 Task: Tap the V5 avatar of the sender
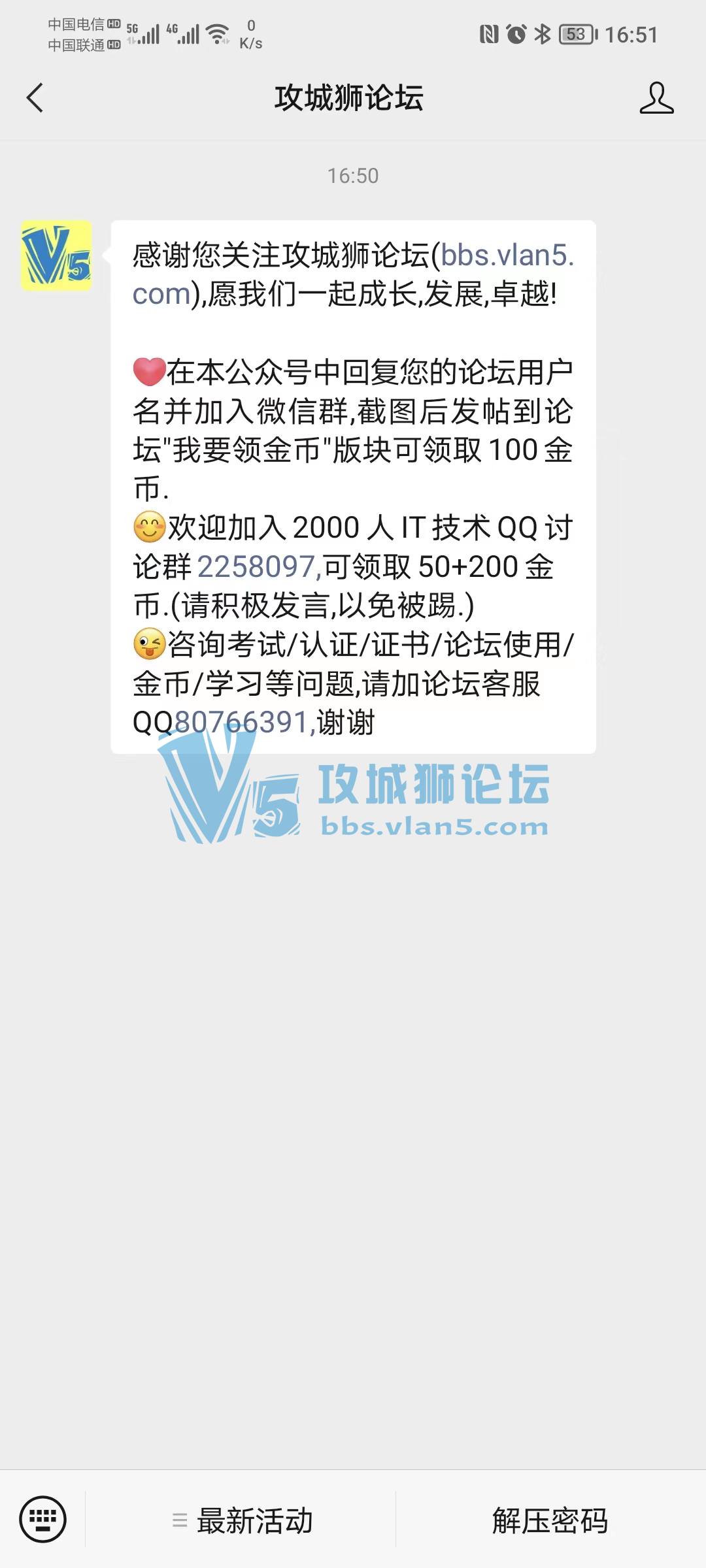pos(56,255)
